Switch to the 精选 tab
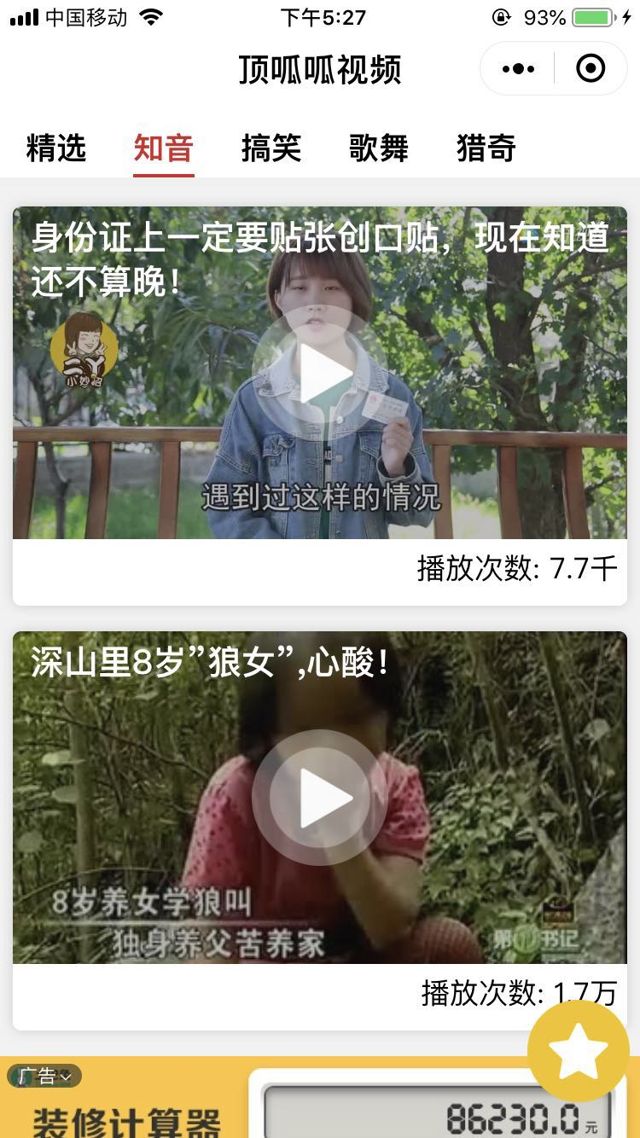Screen dimensions: 640x1138 pyautogui.click(x=56, y=148)
